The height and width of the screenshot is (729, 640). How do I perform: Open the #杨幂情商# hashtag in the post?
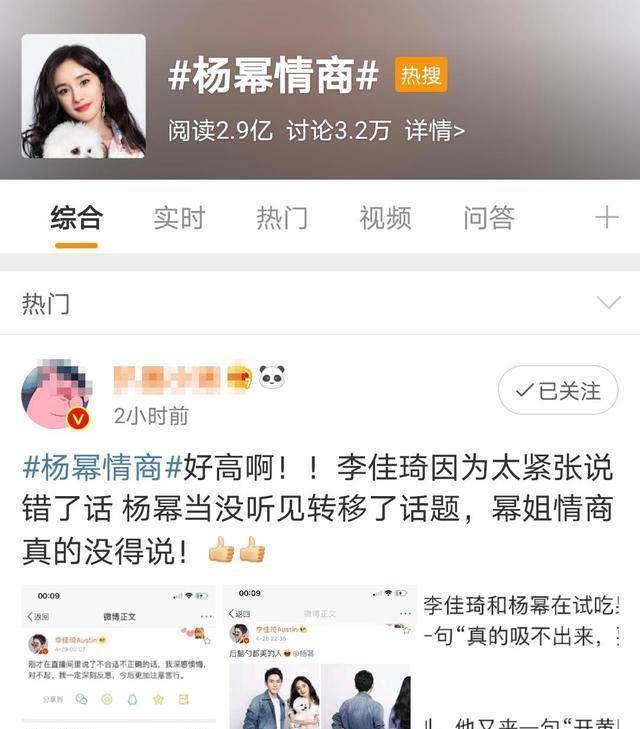point(103,467)
